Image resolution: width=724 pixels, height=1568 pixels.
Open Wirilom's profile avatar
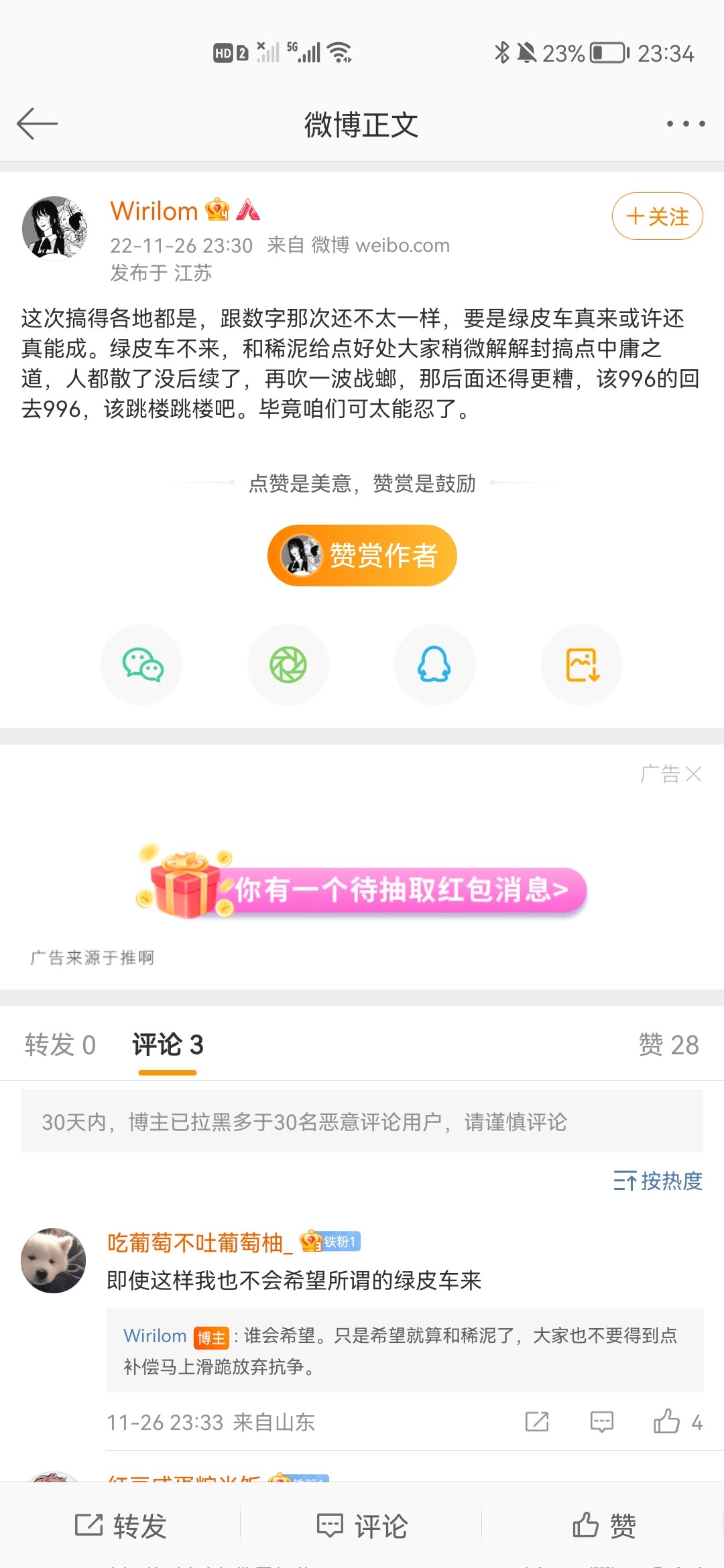point(55,228)
